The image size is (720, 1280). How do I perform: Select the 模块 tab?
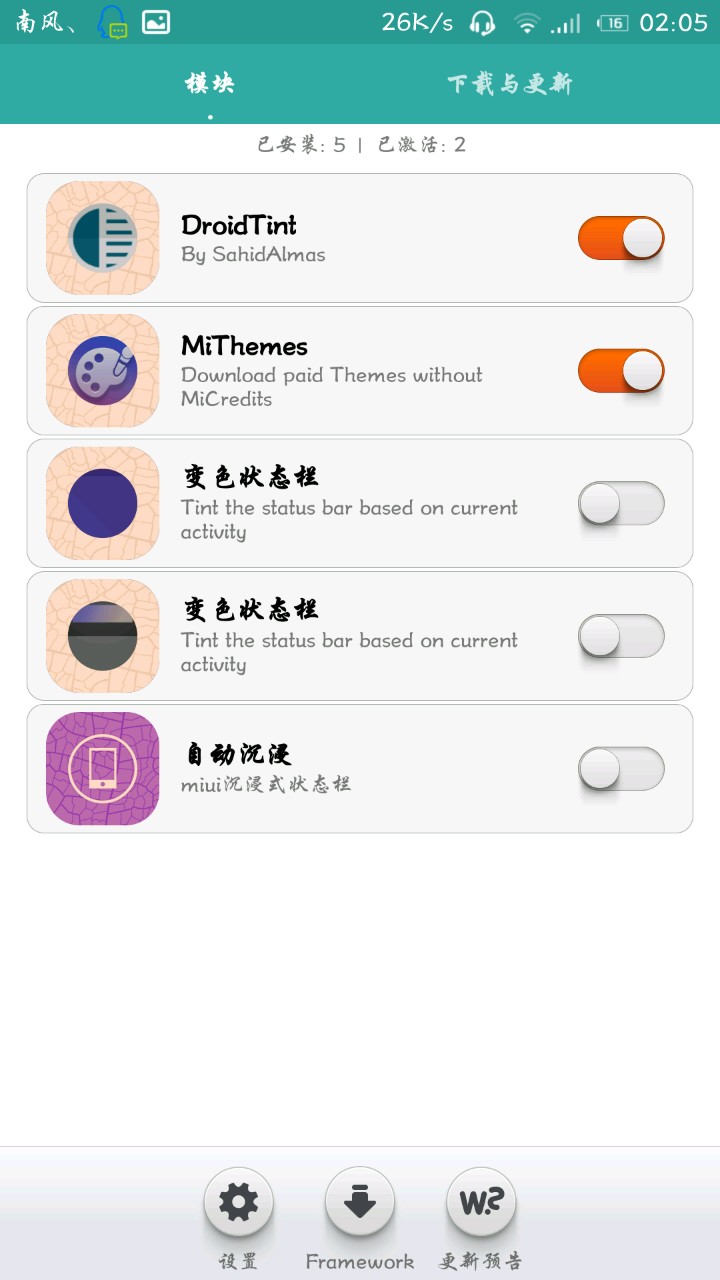click(x=210, y=84)
